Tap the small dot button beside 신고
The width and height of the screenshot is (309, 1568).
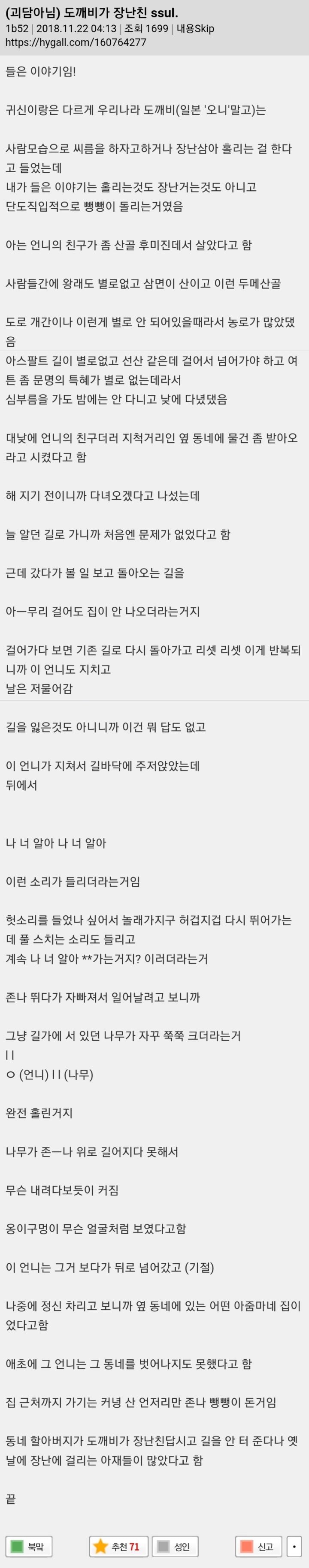[294, 1546]
